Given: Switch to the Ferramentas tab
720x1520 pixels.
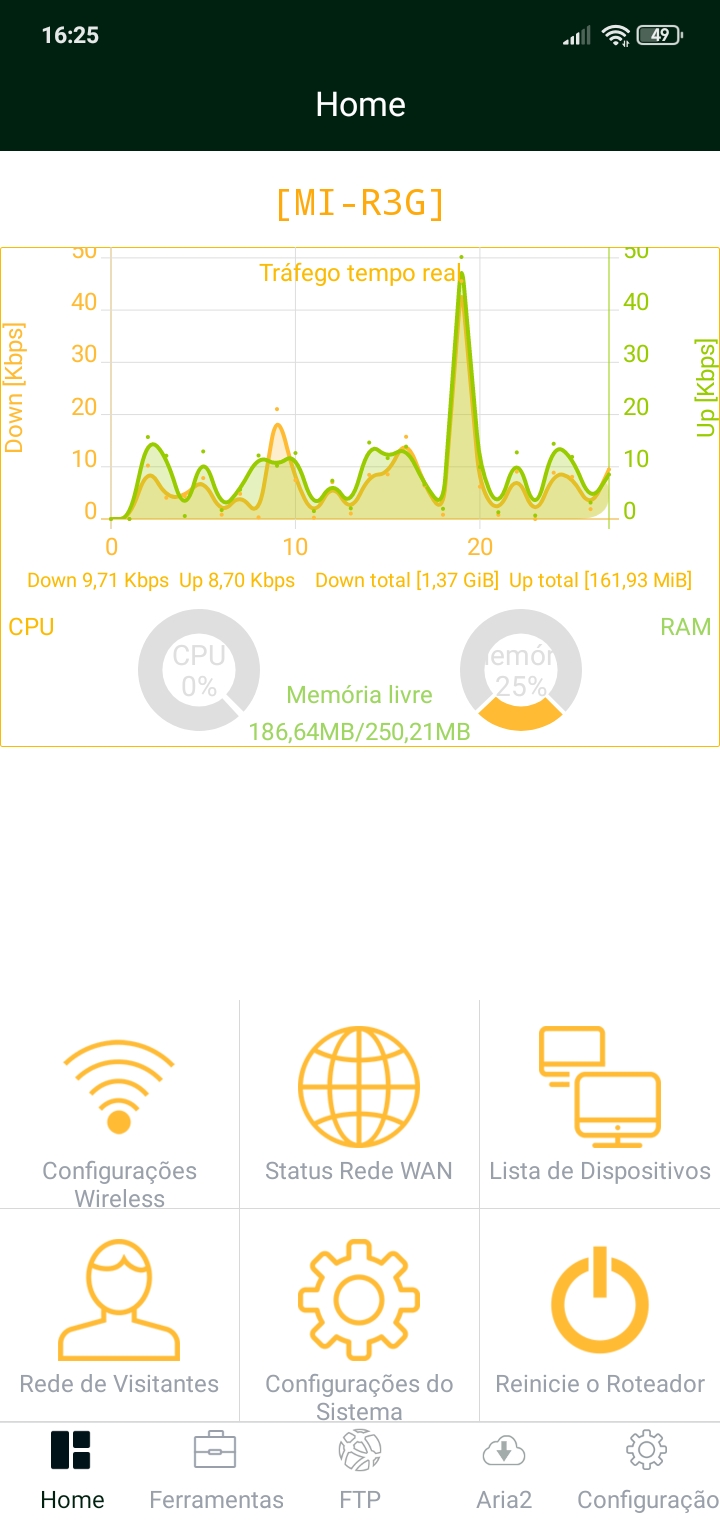Looking at the screenshot, I should click(215, 1470).
